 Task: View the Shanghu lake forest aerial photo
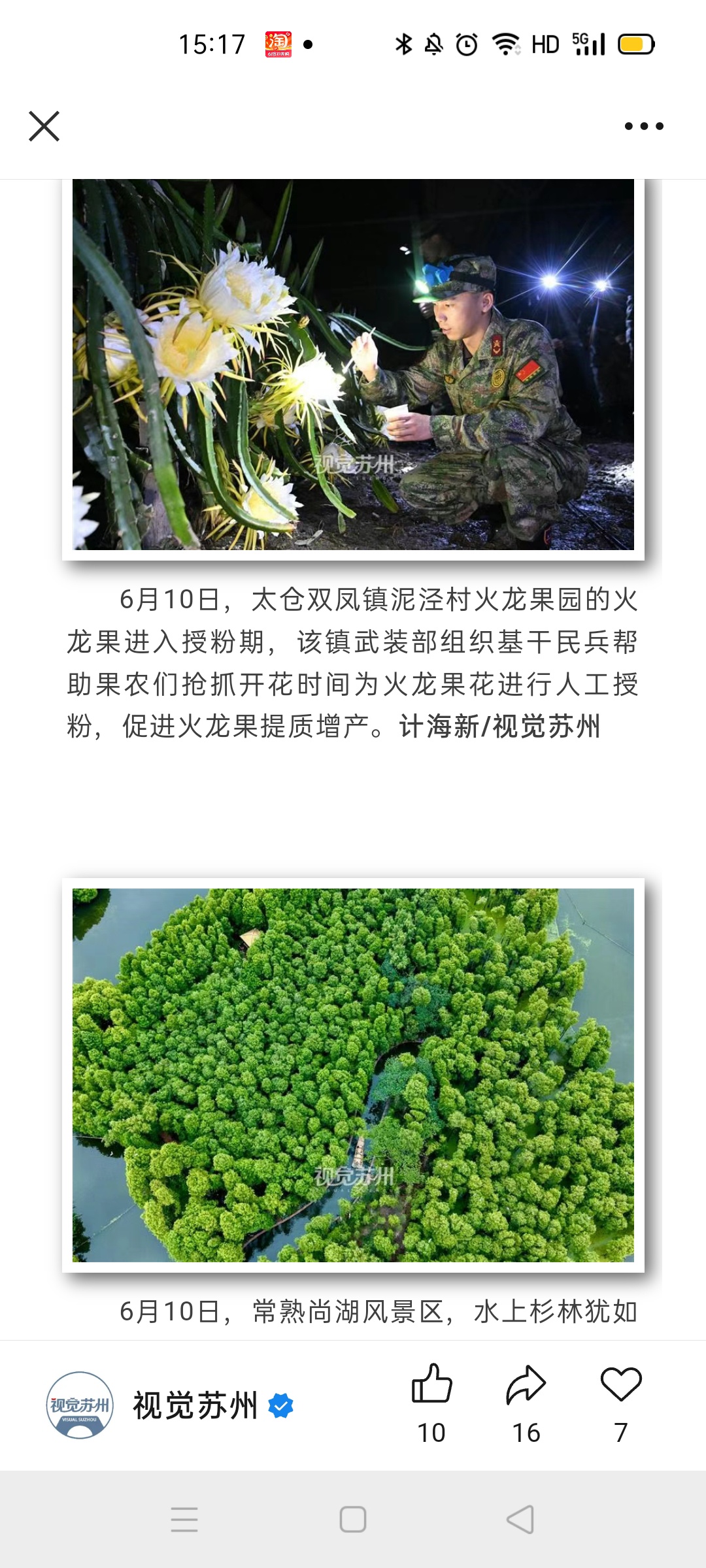coord(353,1075)
